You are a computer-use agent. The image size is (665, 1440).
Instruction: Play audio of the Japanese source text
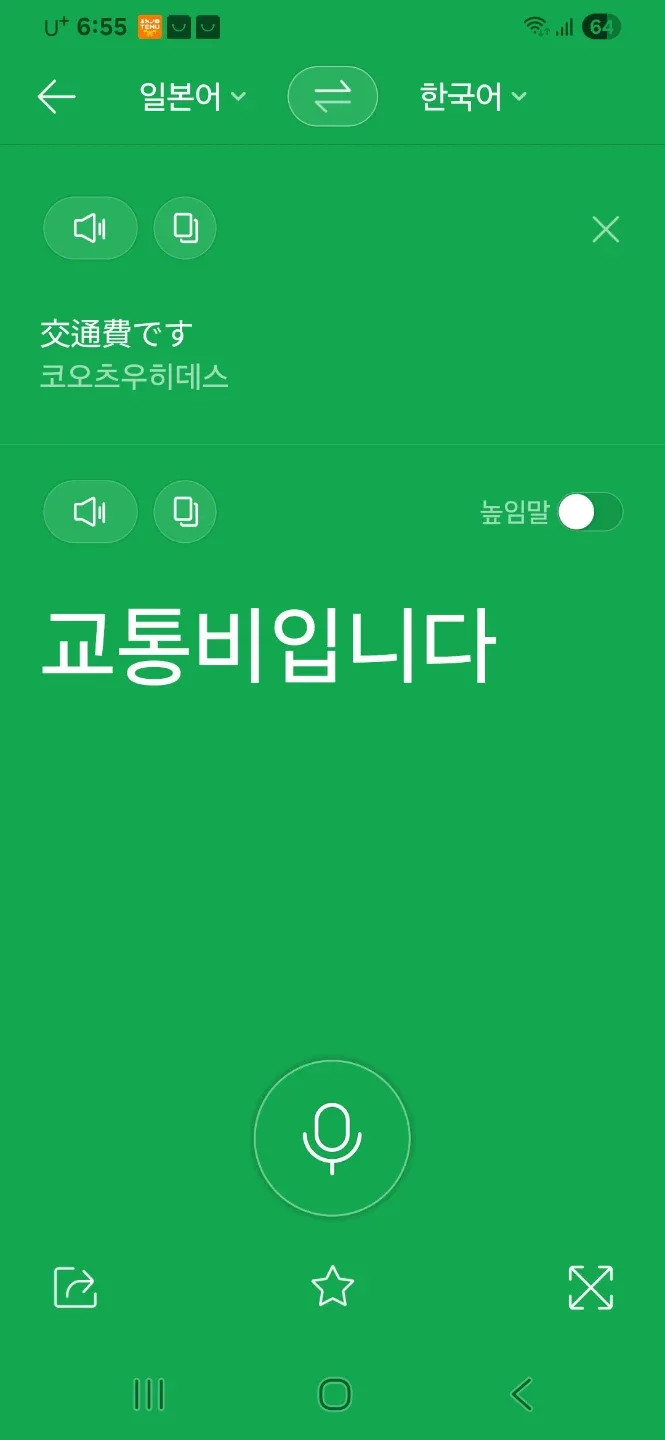coord(90,229)
